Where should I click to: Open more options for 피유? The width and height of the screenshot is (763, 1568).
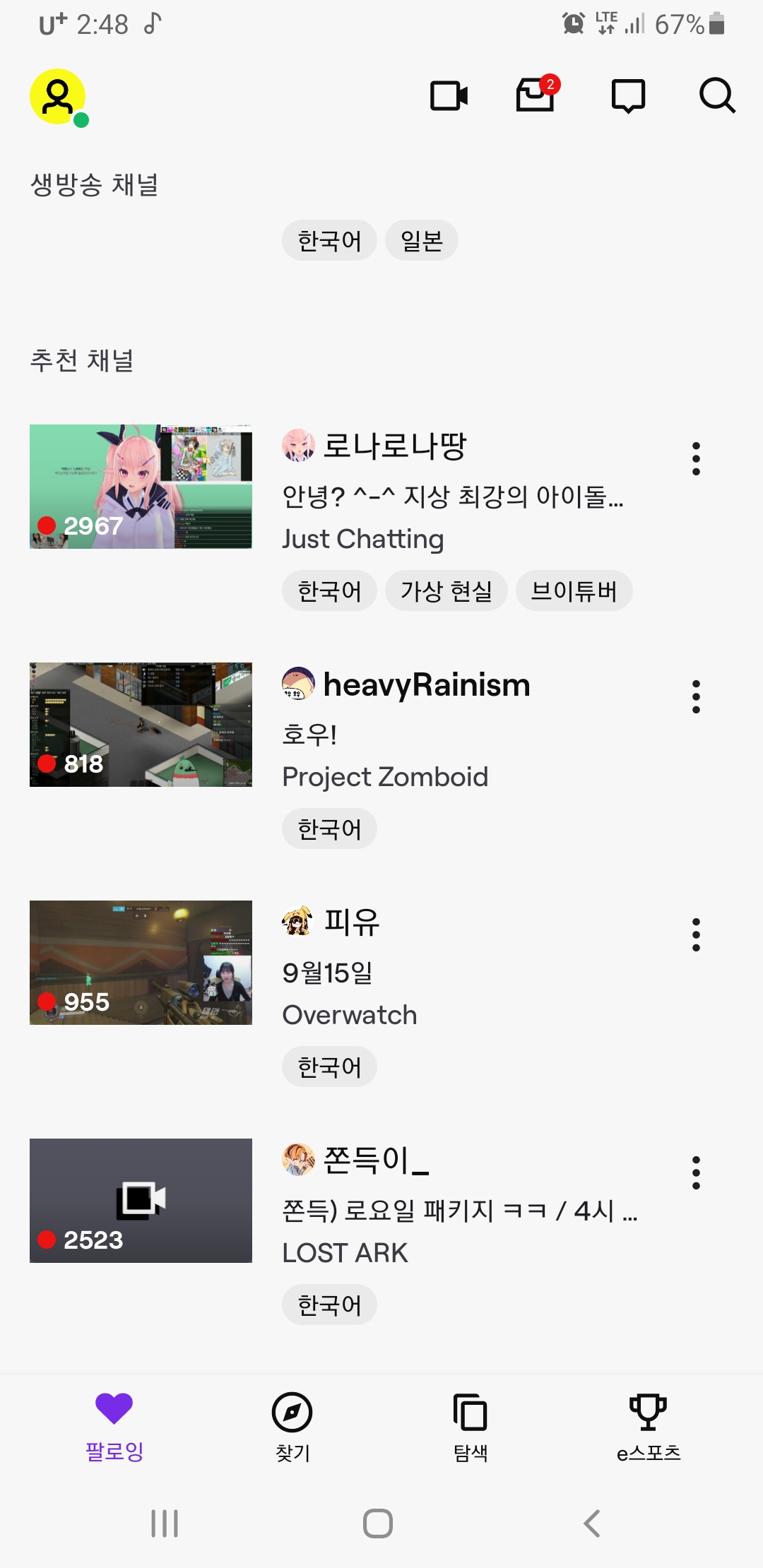[x=696, y=935]
